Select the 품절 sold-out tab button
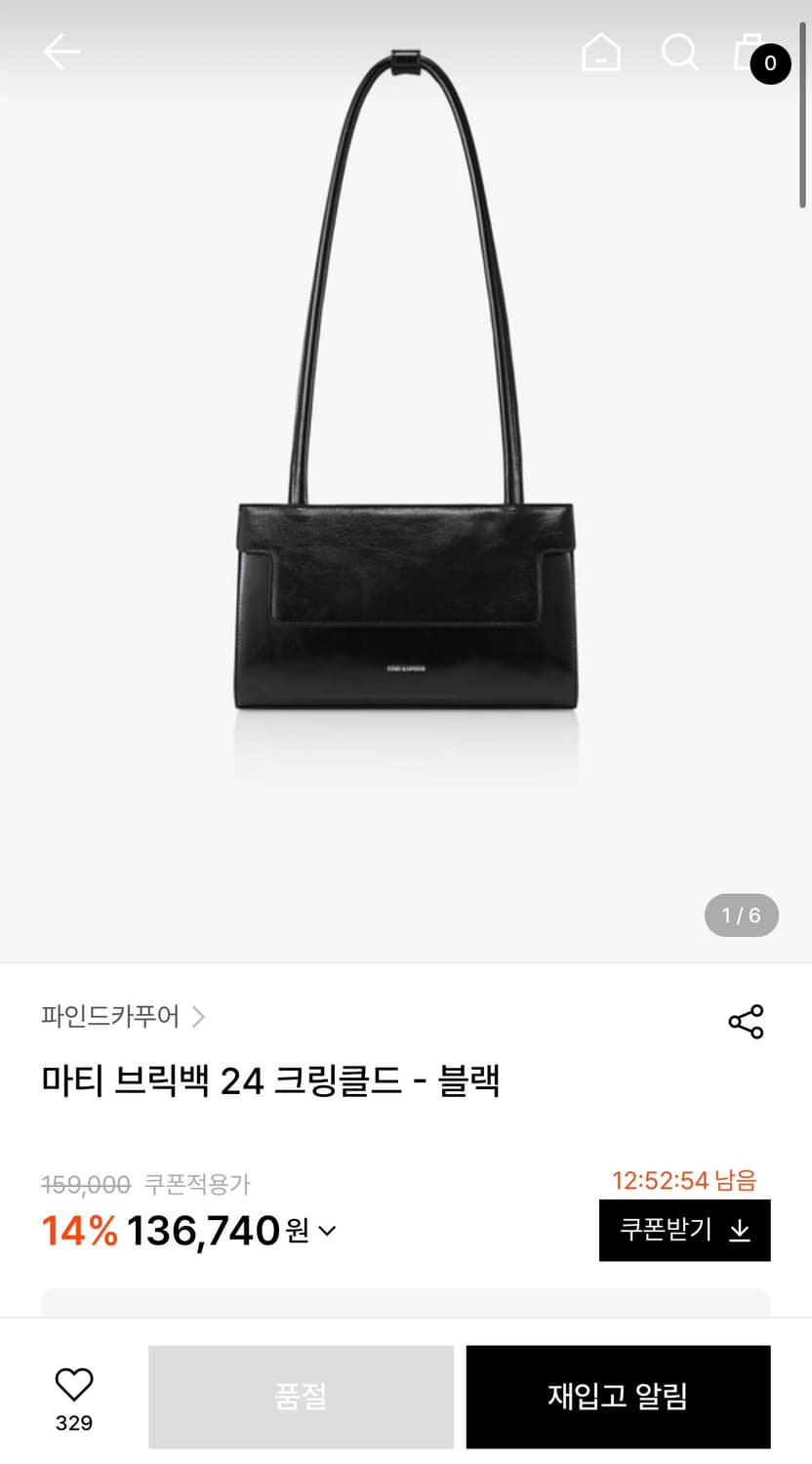Screen dimensions: 812x1464 [299, 1396]
